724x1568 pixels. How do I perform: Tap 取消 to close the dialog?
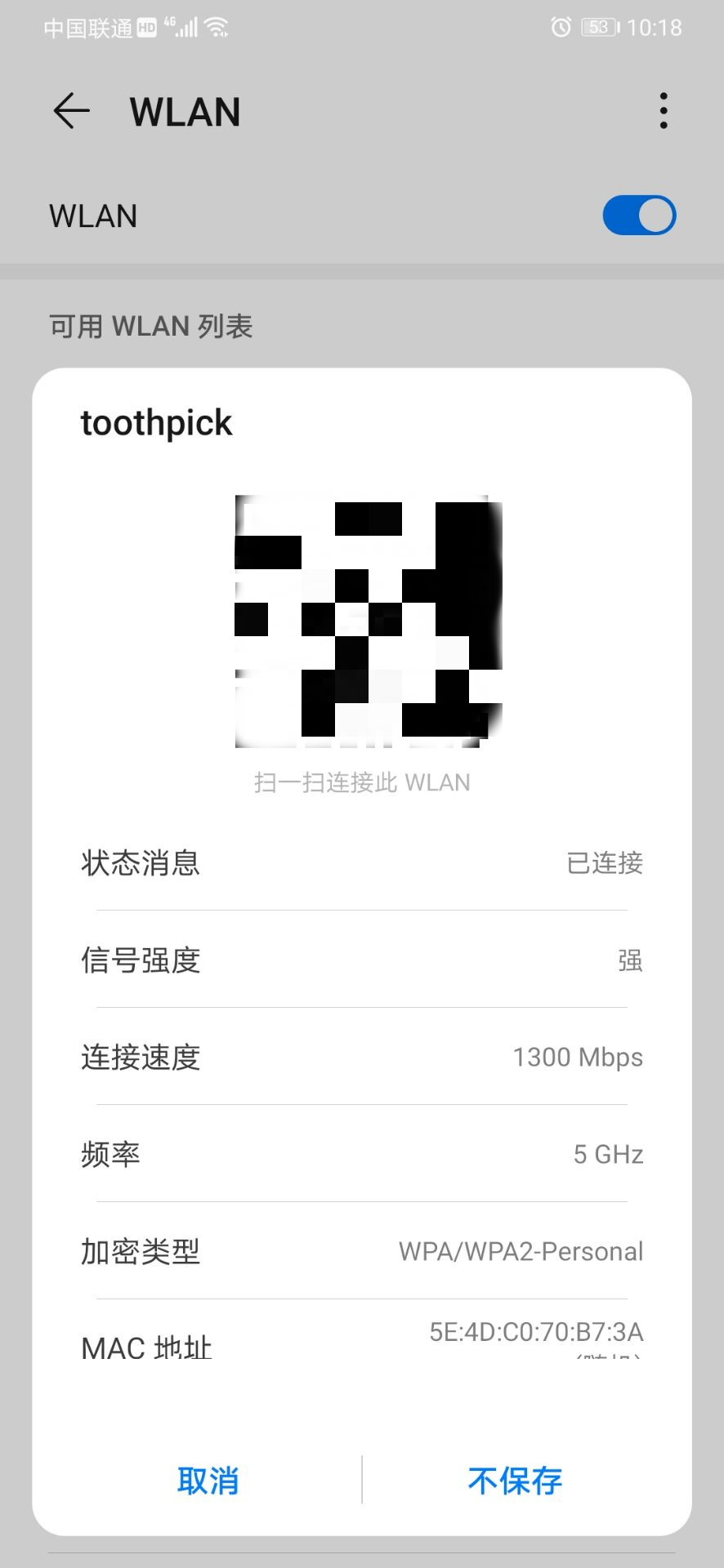point(208,1481)
